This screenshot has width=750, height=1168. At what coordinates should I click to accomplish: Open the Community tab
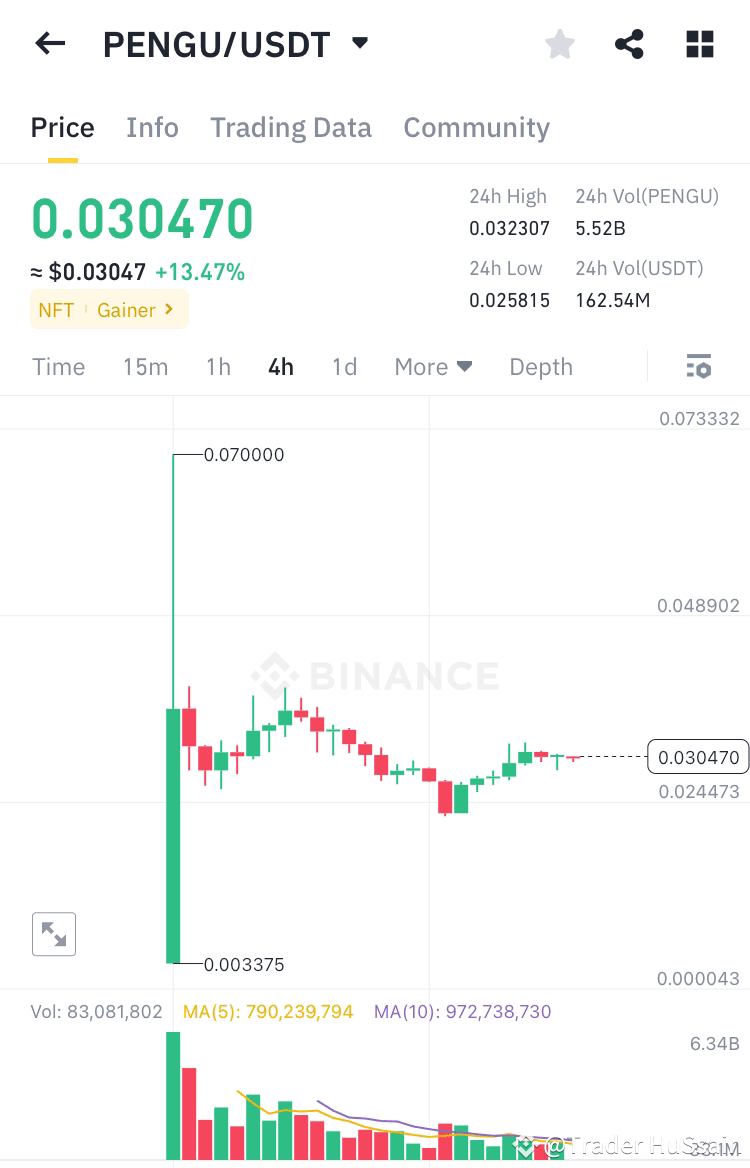pyautogui.click(x=476, y=127)
